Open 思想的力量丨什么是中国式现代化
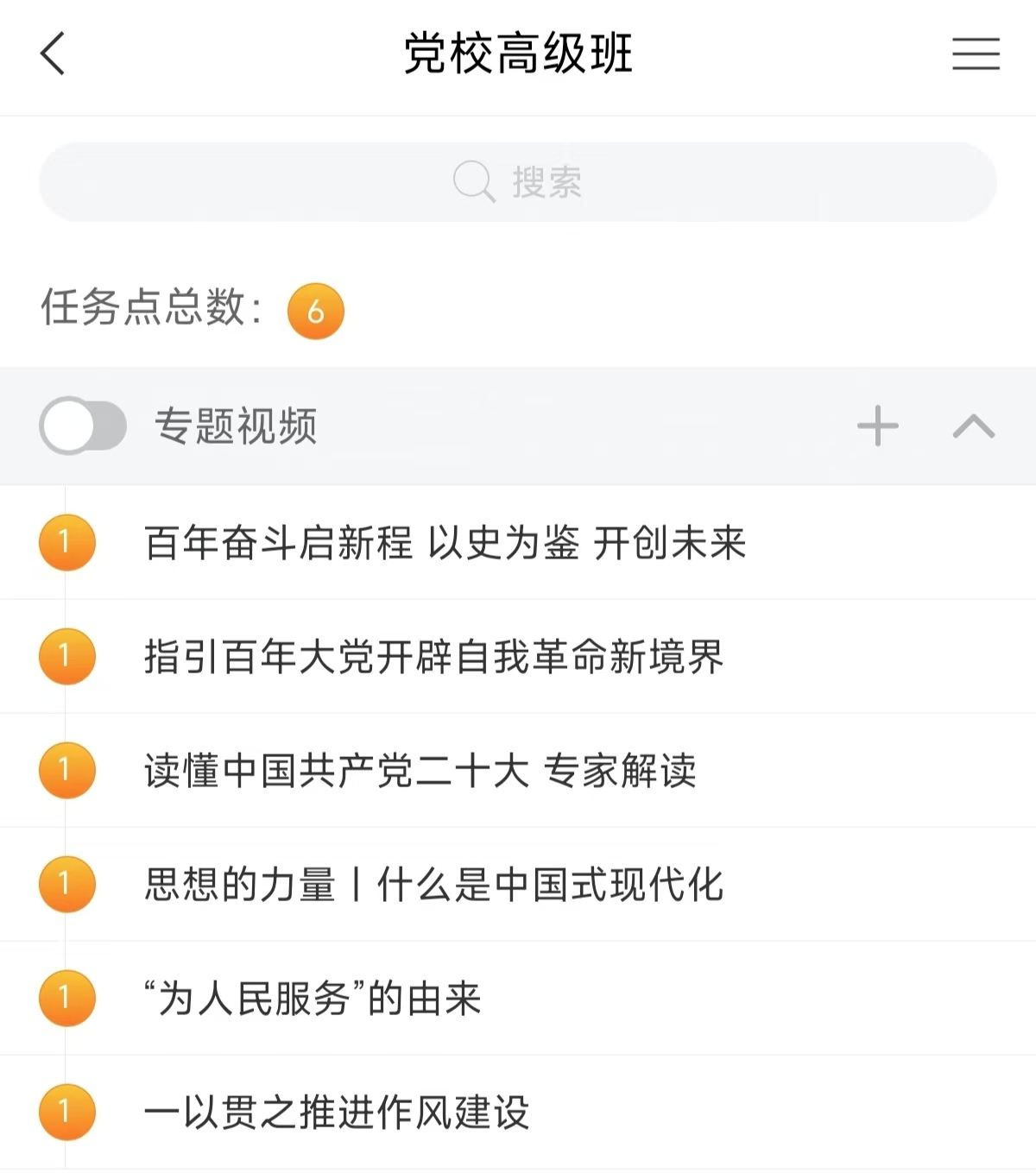 click(433, 885)
